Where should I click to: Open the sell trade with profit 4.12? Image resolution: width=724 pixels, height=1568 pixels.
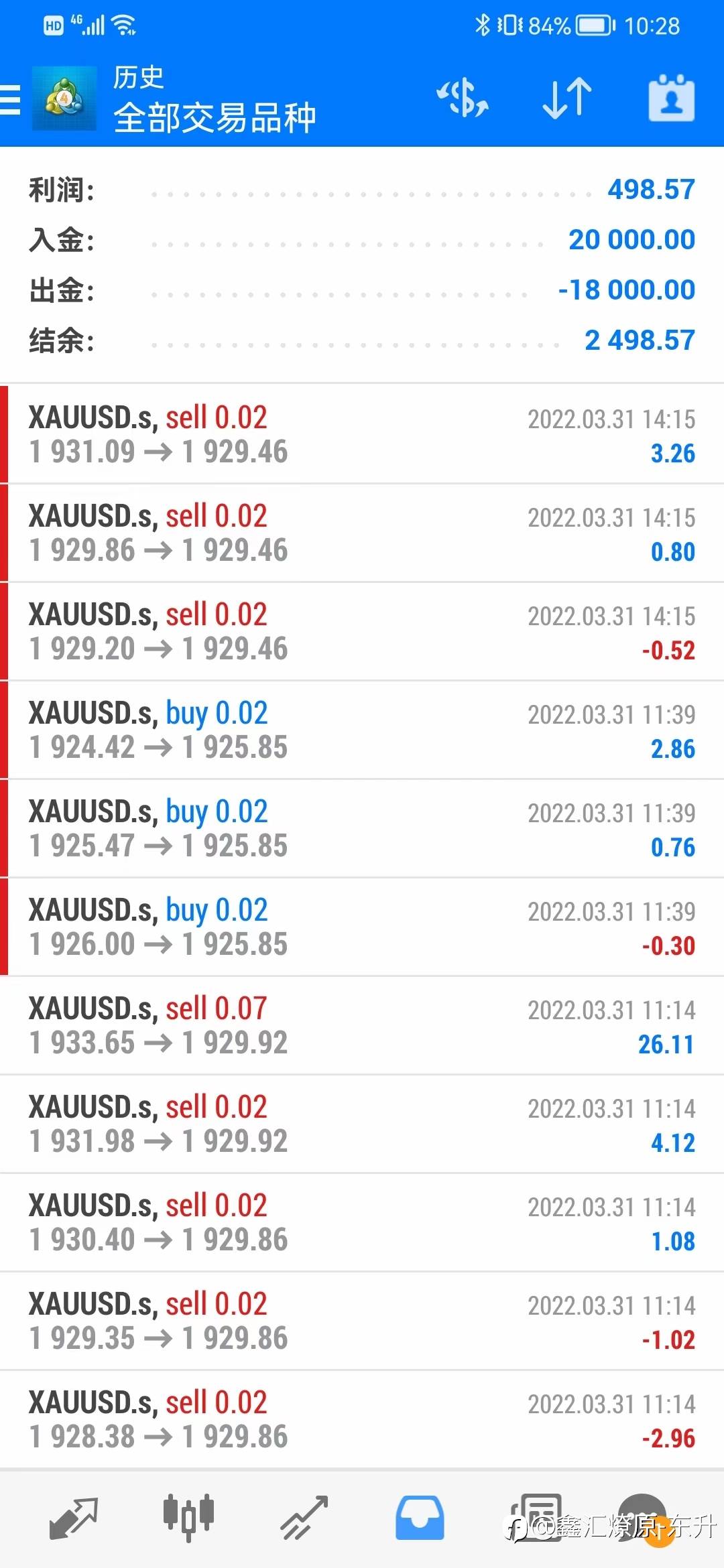362,1124
